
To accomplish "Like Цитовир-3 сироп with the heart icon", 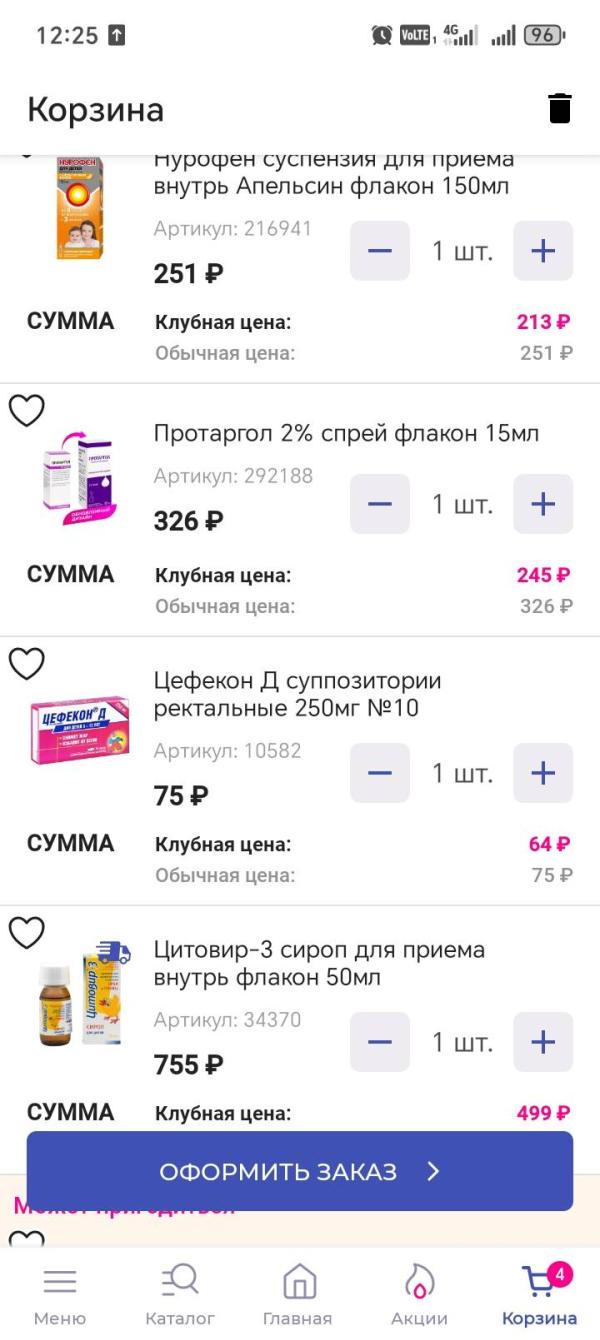I will (27, 932).
